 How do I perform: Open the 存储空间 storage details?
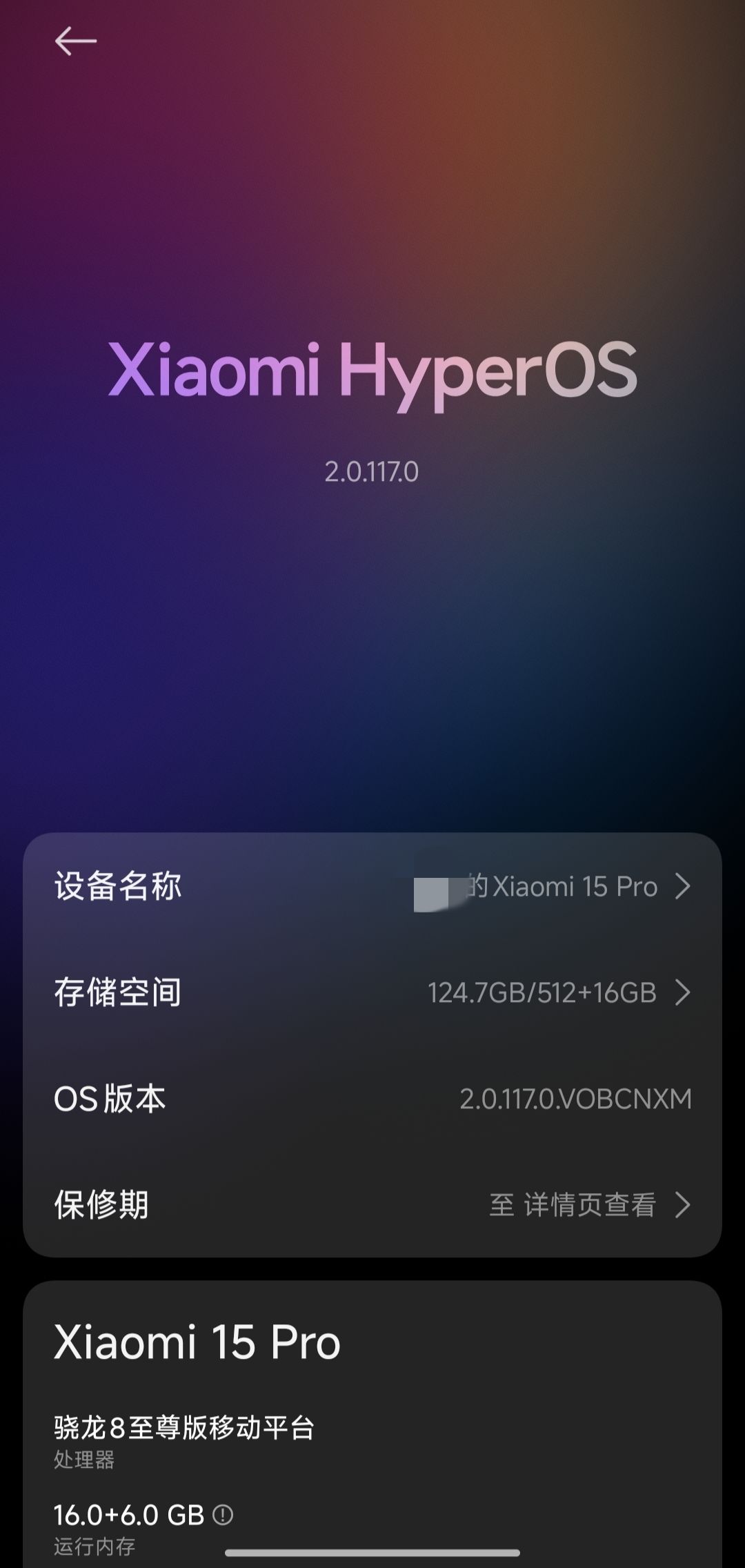(x=372, y=992)
